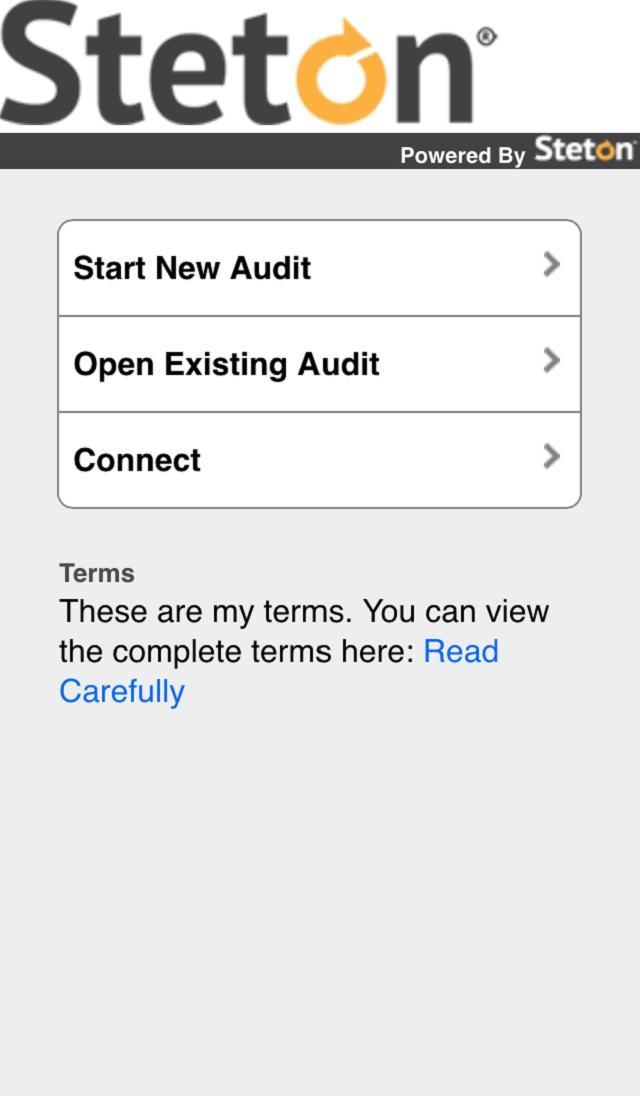The width and height of the screenshot is (640, 1096).
Task: Open the Start New Audit row
Action: 319,268
